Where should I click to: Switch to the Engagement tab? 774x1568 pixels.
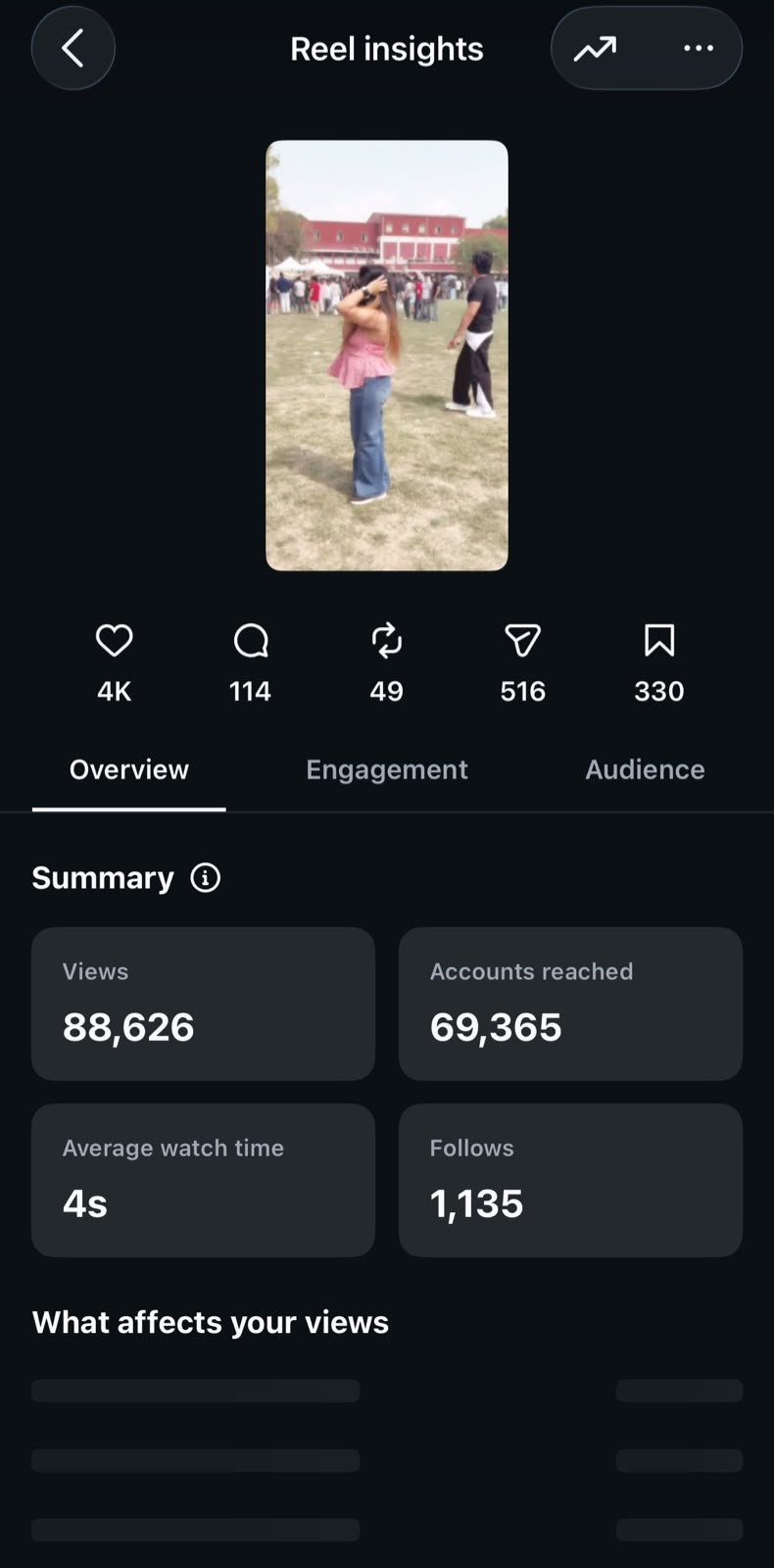(x=387, y=769)
